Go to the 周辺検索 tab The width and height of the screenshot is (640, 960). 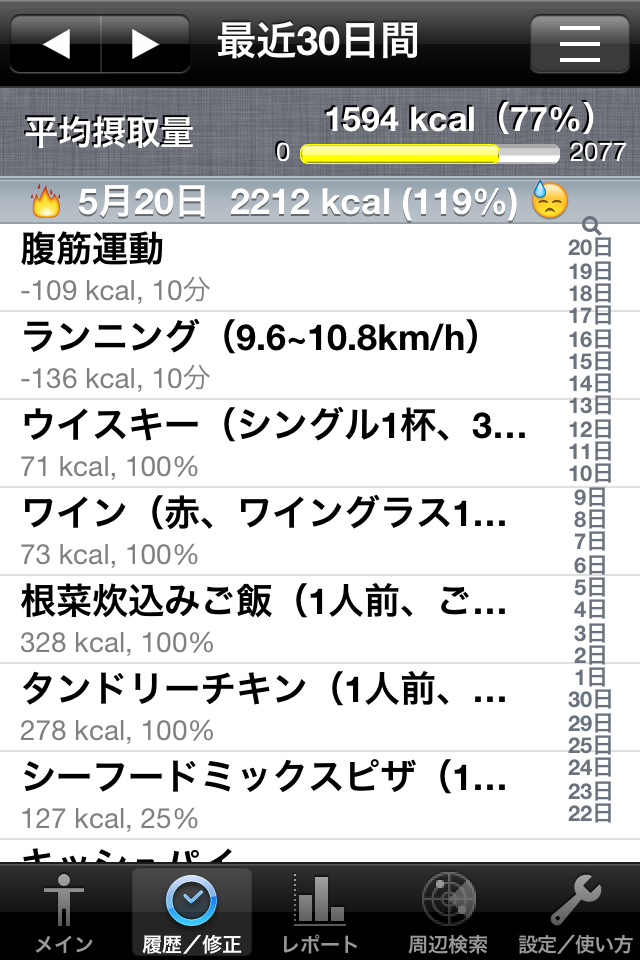click(448, 911)
